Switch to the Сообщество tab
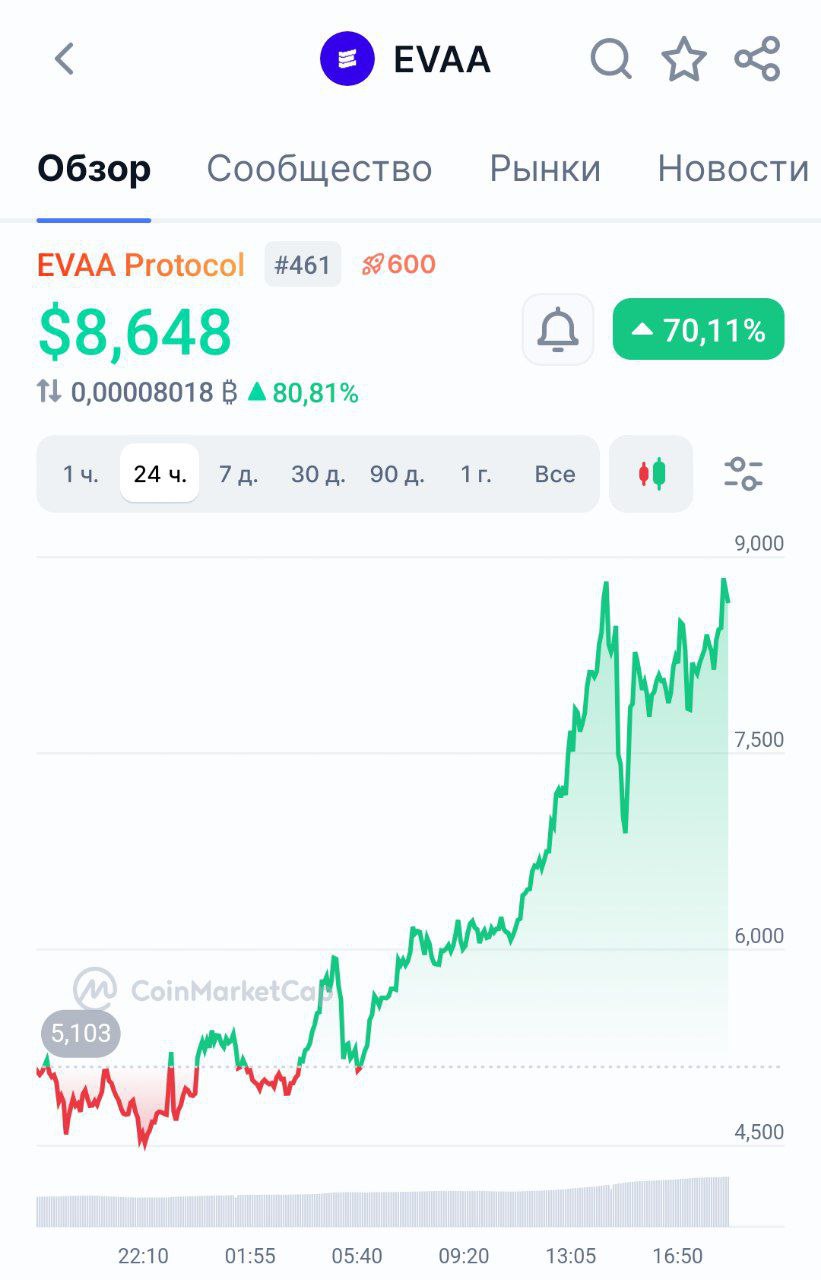The width and height of the screenshot is (821, 1280). tap(319, 169)
